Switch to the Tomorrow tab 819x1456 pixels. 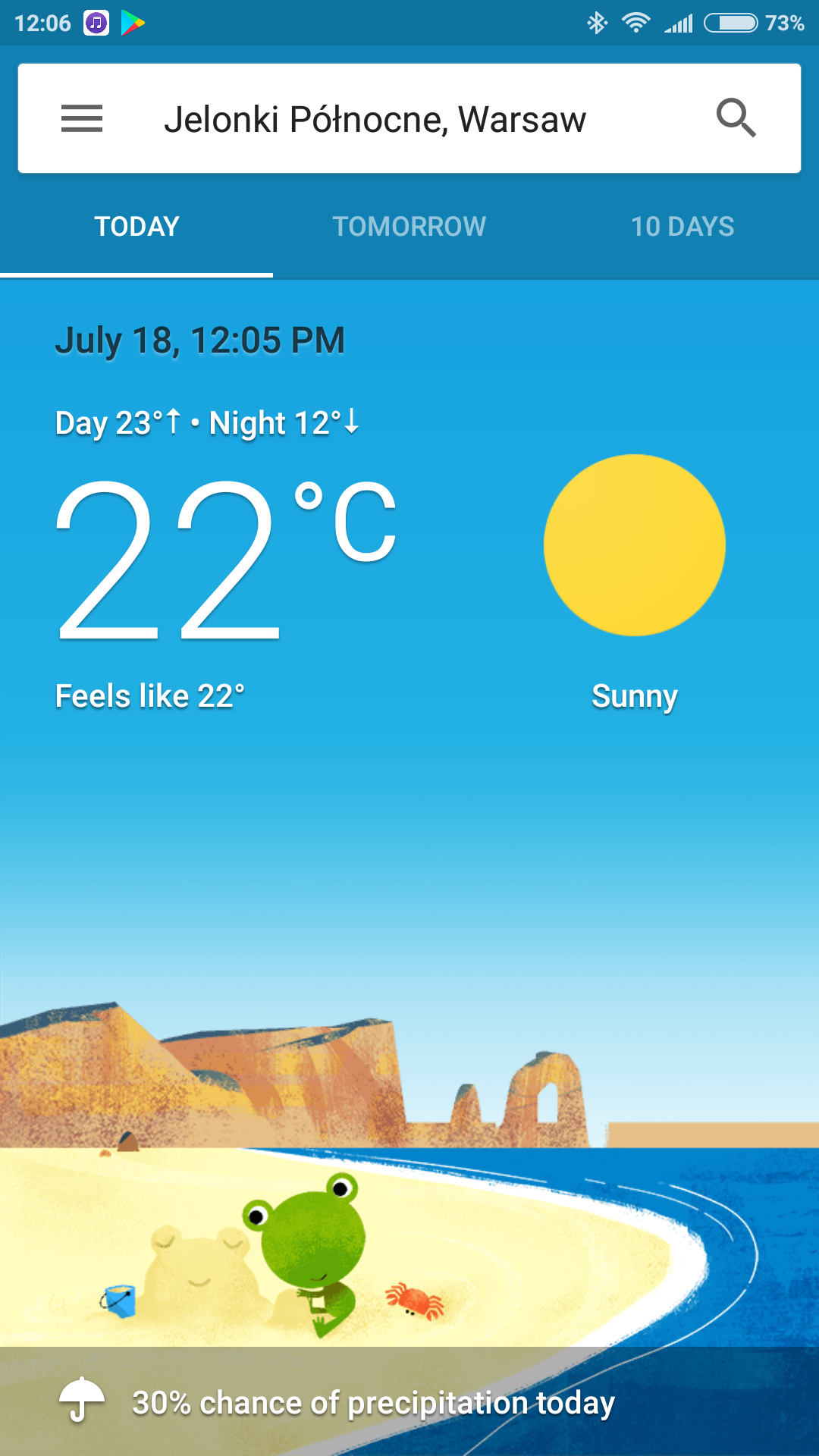click(x=409, y=227)
